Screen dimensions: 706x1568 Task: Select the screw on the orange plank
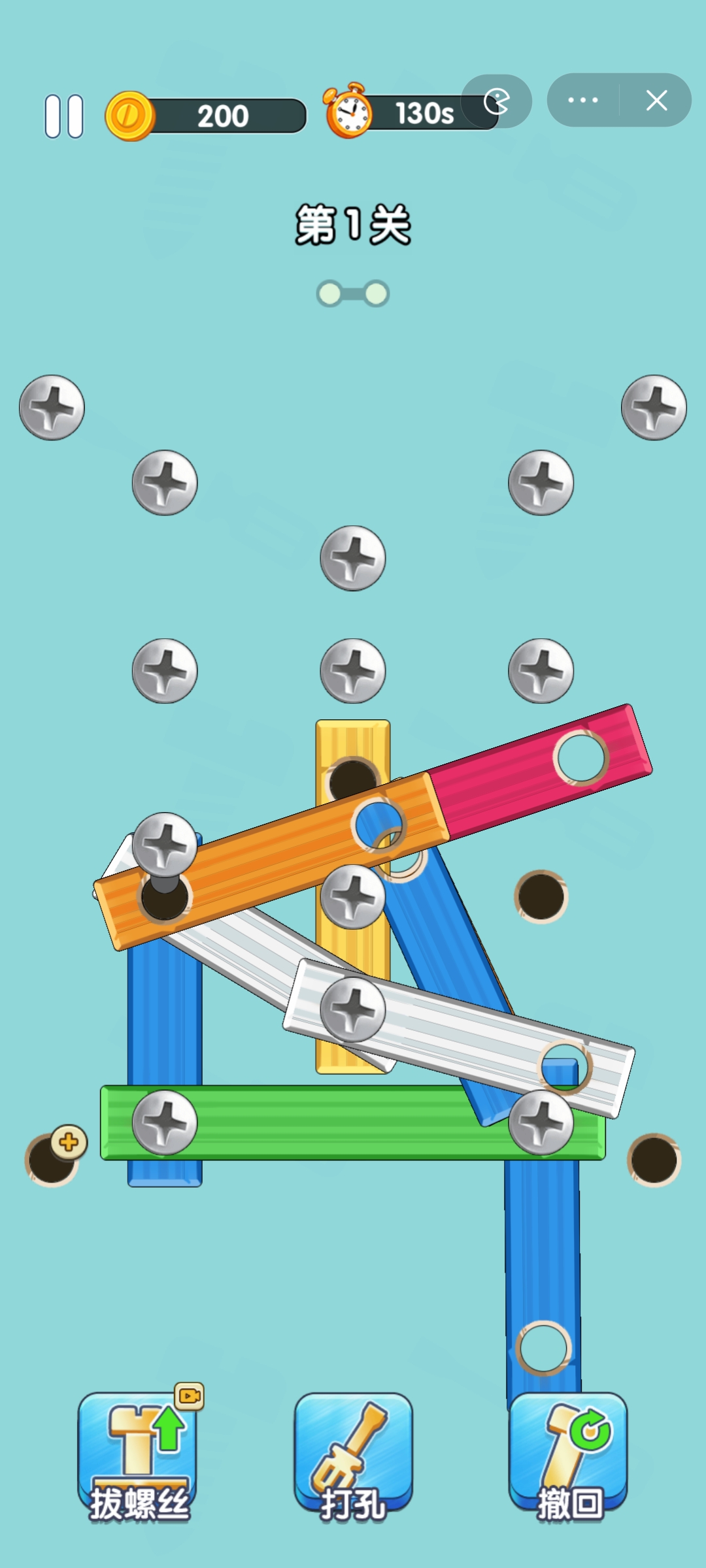coord(165,845)
